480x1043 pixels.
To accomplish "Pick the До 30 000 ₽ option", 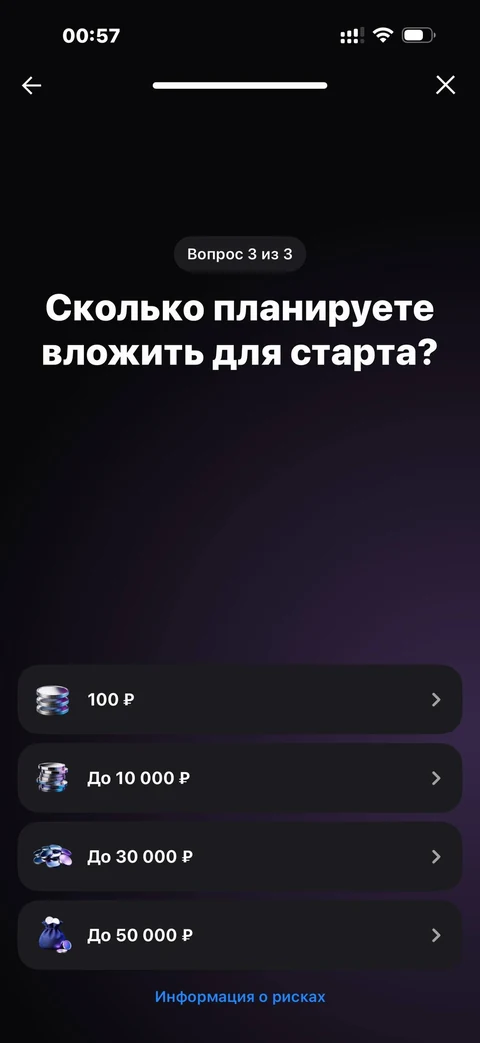I will (239, 856).
